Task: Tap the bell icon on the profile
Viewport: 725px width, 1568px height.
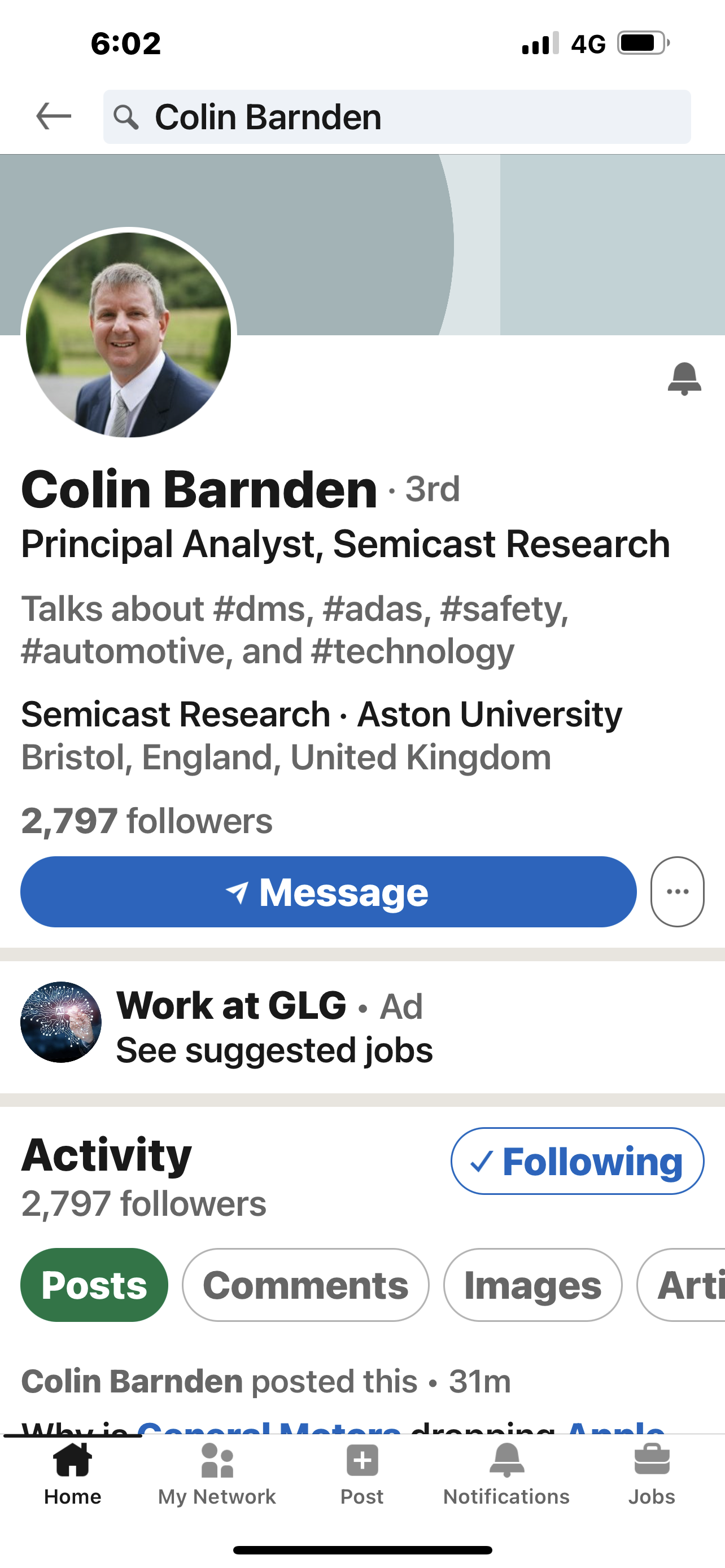Action: coord(684,379)
